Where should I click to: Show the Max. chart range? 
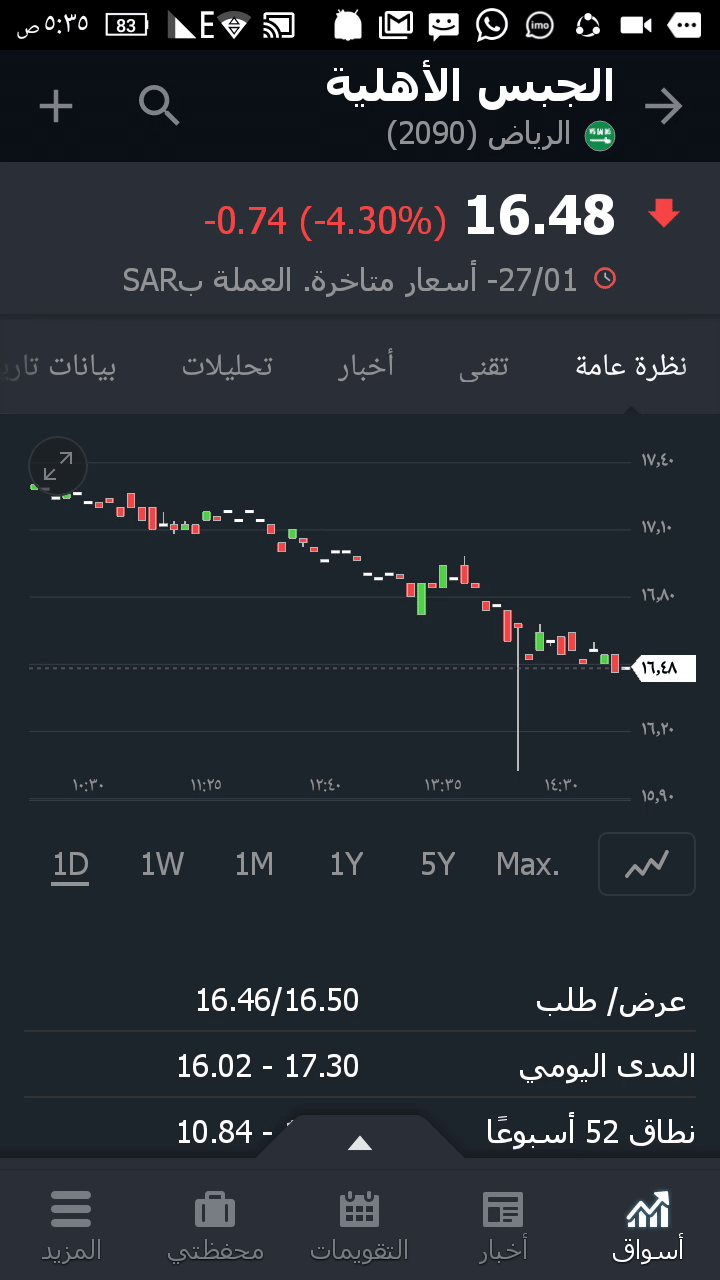click(528, 864)
